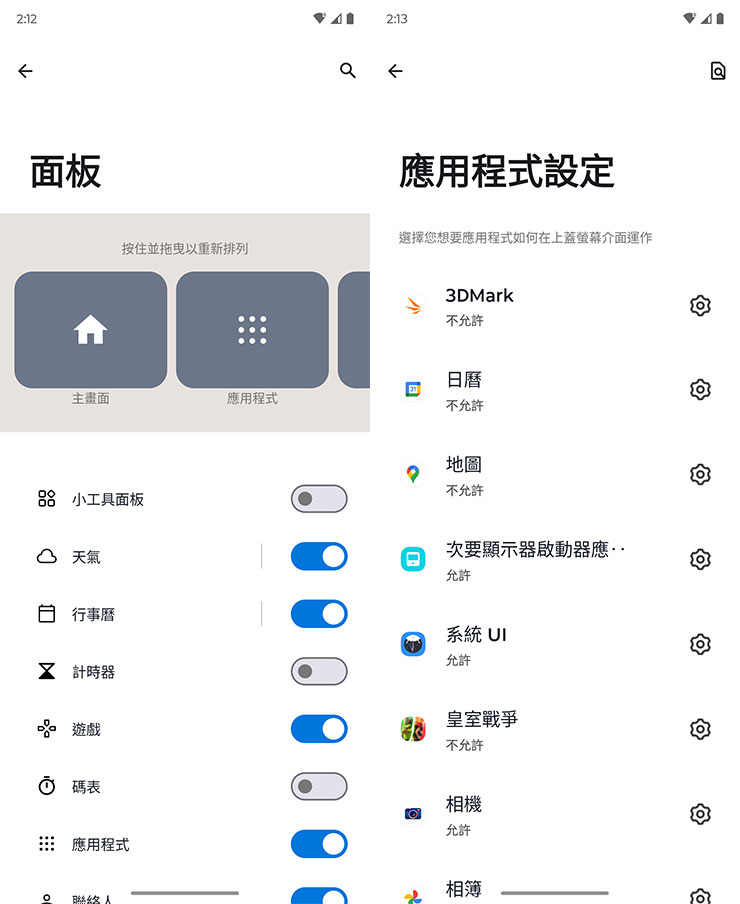Tap the back arrow on 面板 screen
This screenshot has height=904, width=740.
pos(25,71)
